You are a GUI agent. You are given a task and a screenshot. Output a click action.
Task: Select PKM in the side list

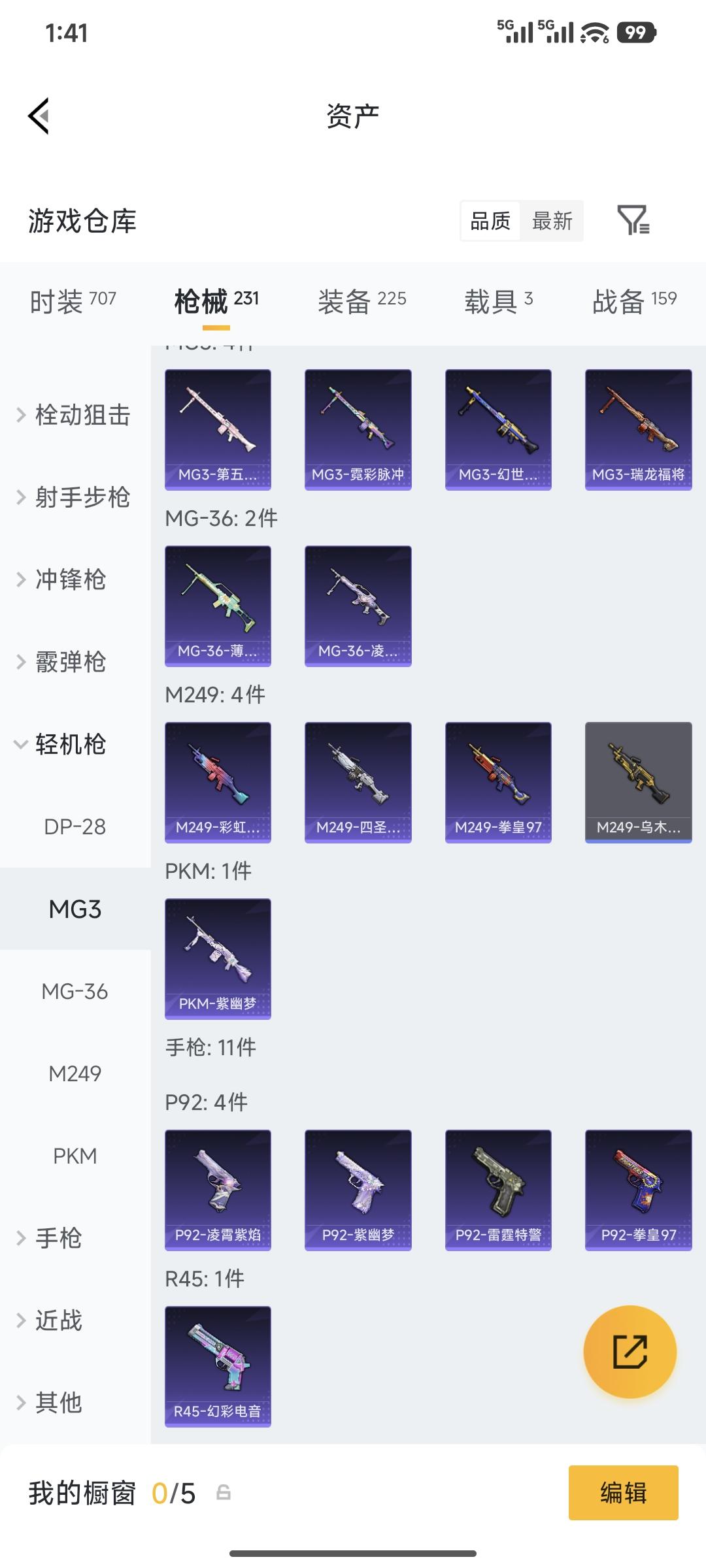coord(75,1156)
